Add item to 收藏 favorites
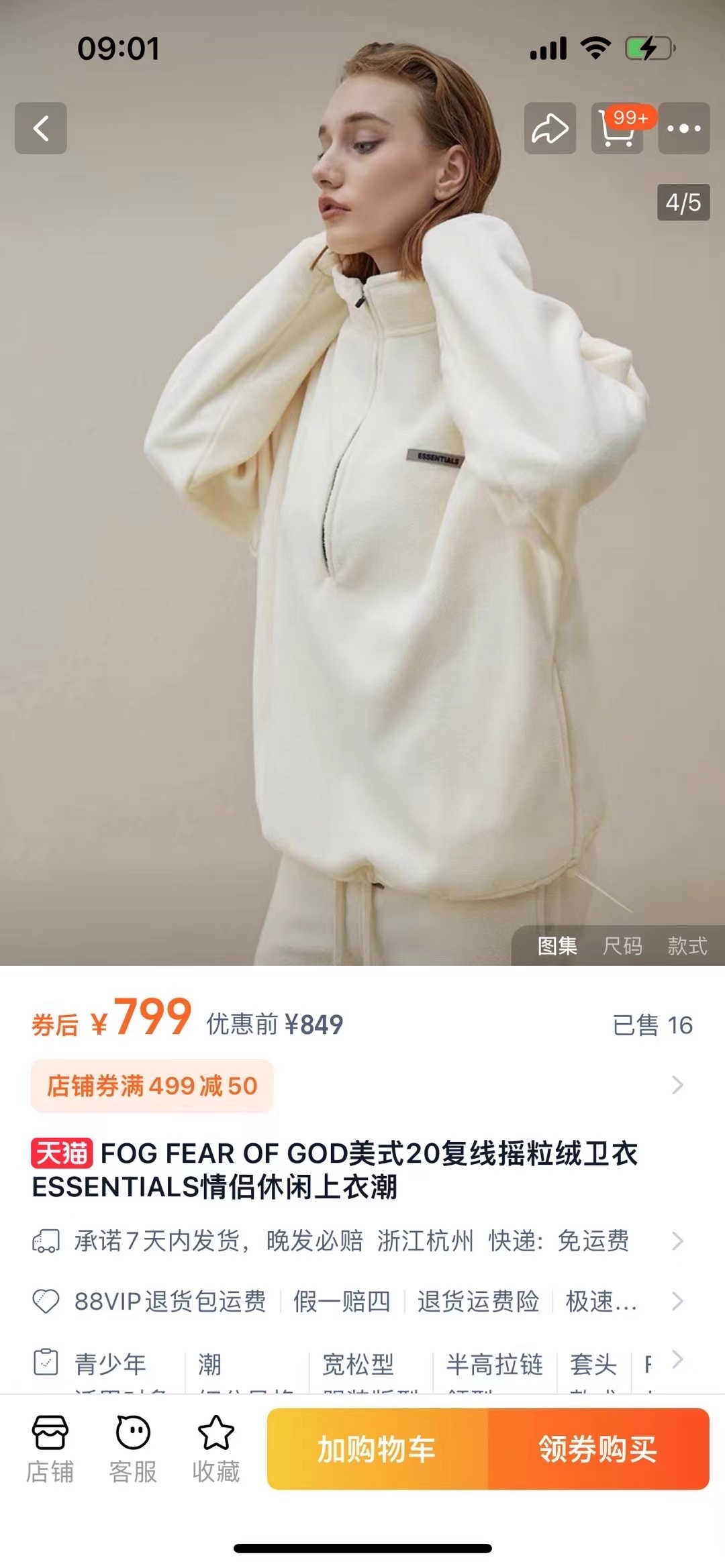This screenshot has height=1568, width=725. click(216, 1448)
